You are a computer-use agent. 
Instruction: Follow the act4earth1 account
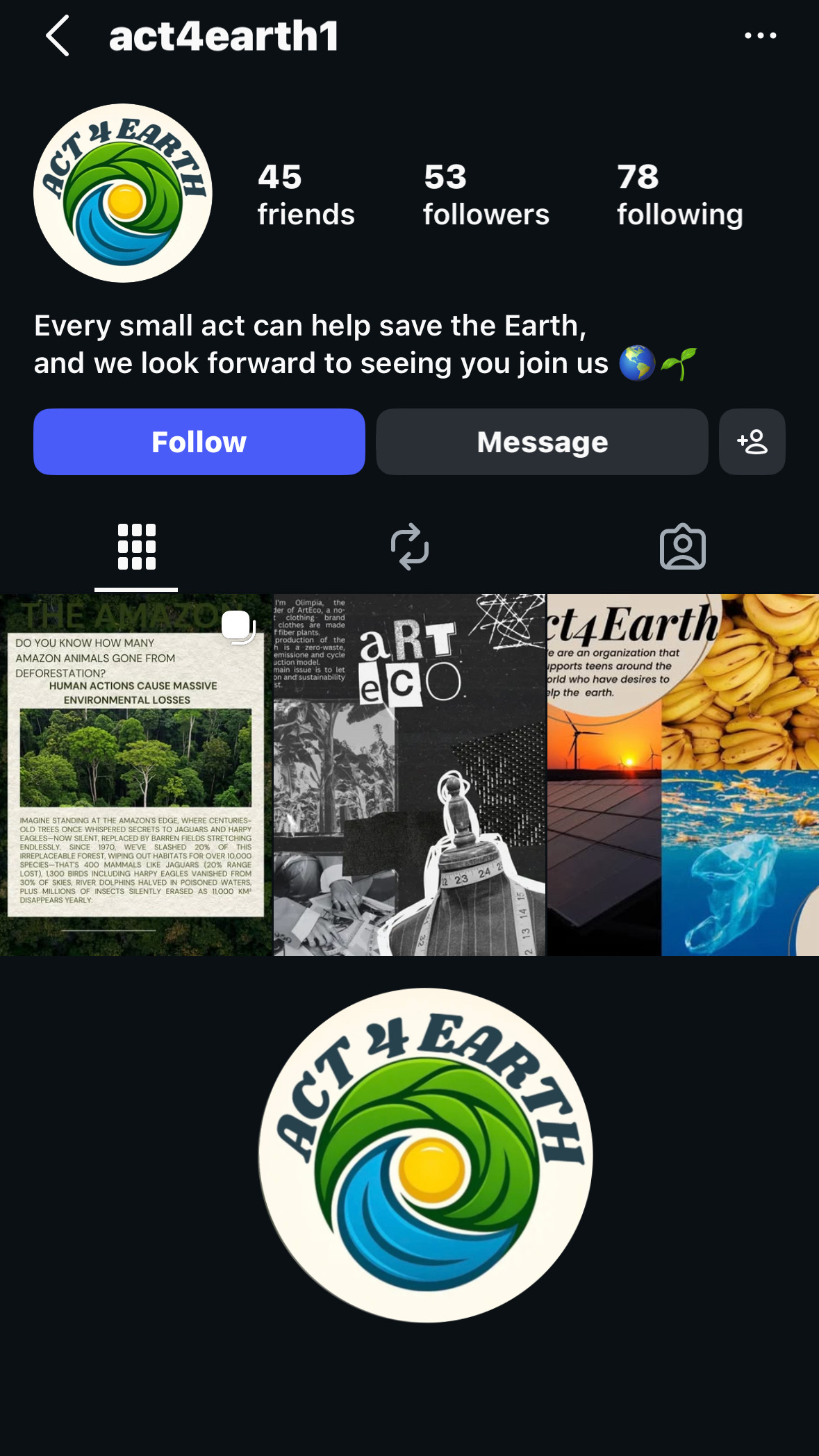point(199,442)
